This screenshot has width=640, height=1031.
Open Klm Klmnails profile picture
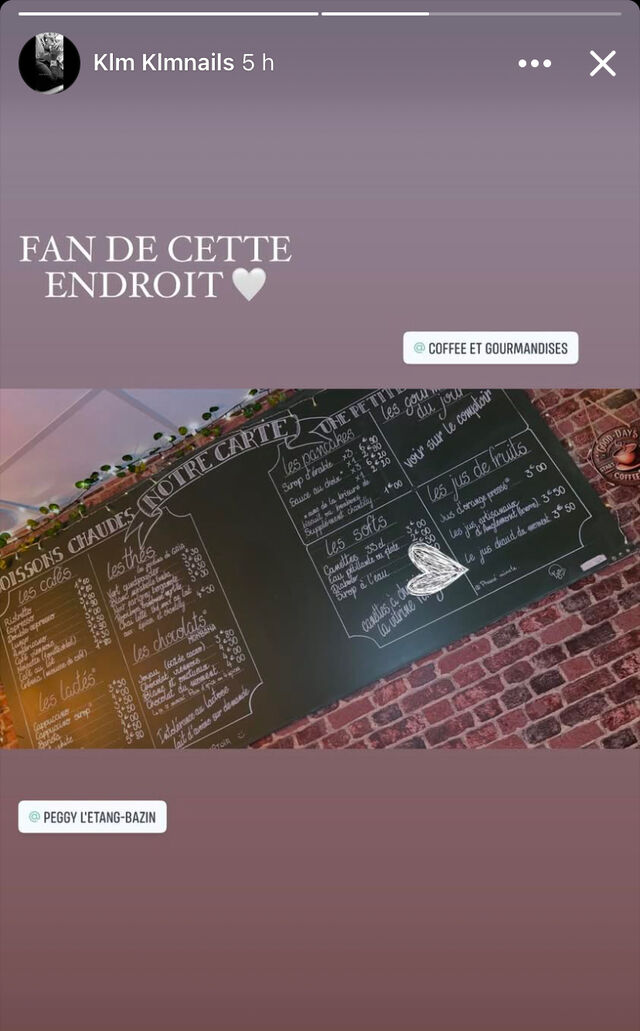point(49,63)
